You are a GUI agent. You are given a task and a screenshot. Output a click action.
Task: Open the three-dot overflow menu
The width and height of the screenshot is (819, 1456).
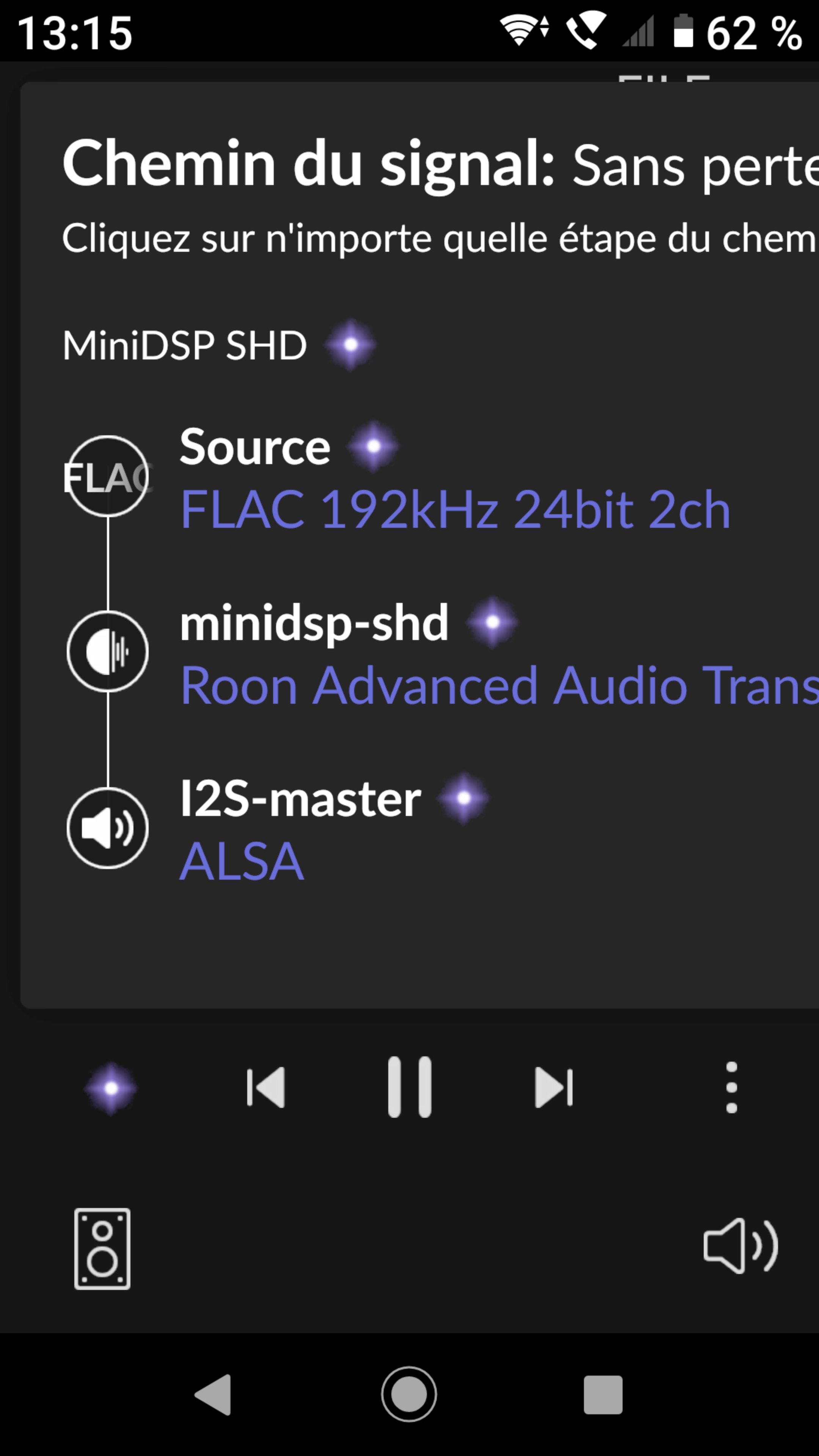731,1087
